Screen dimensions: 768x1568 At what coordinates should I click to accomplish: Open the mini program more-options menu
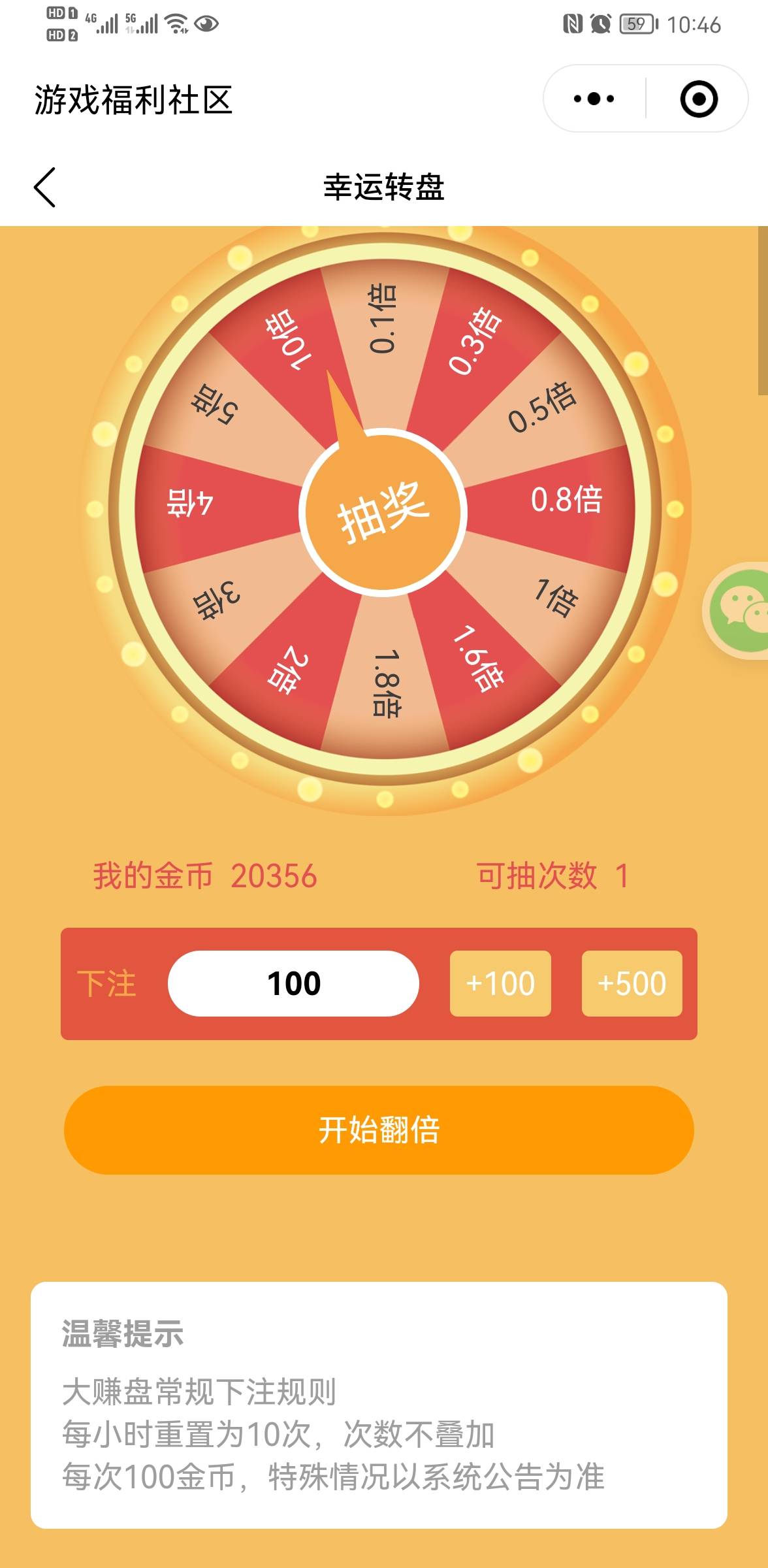594,99
